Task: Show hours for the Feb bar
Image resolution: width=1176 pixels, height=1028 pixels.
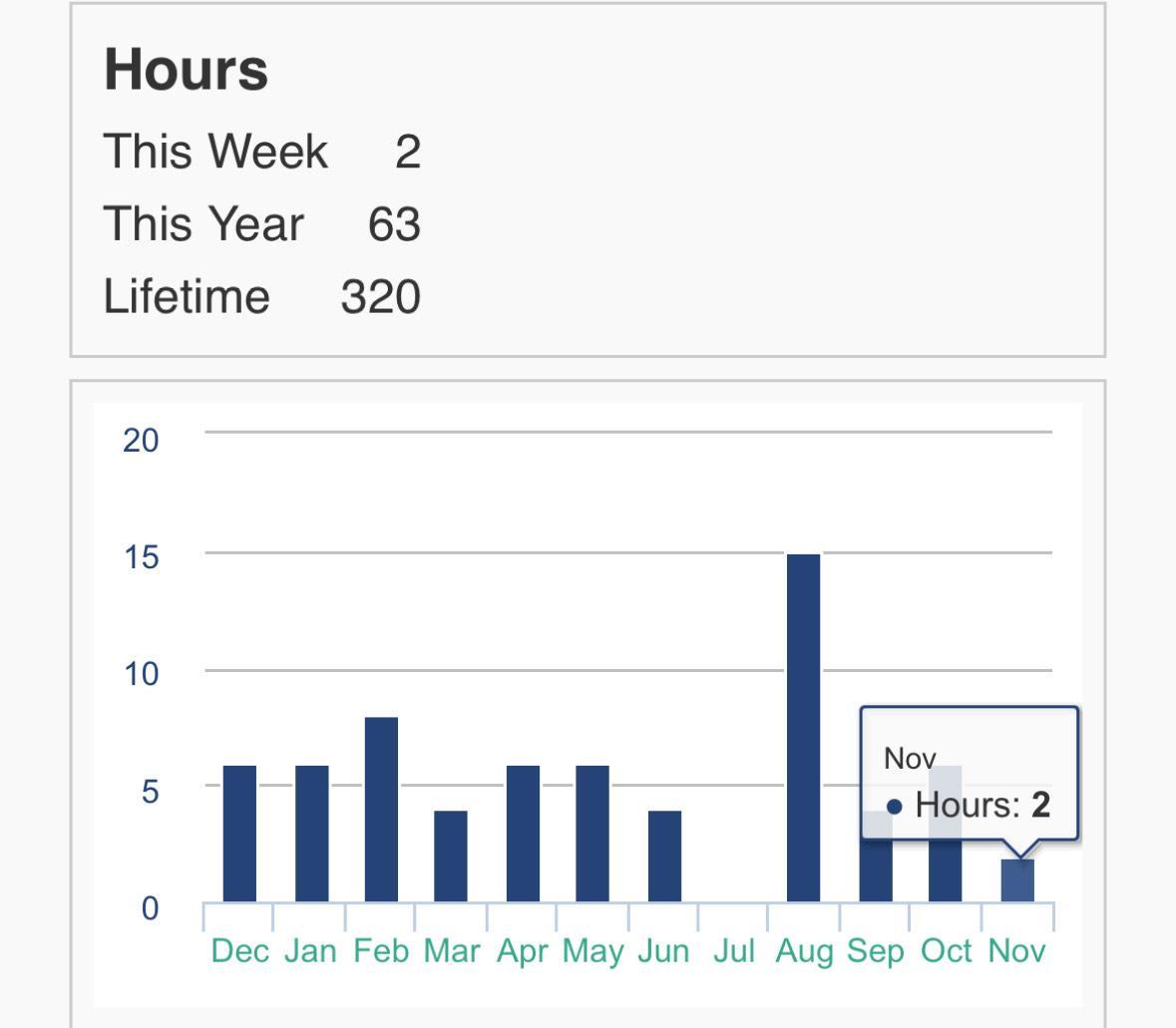Action: pyautogui.click(x=381, y=810)
